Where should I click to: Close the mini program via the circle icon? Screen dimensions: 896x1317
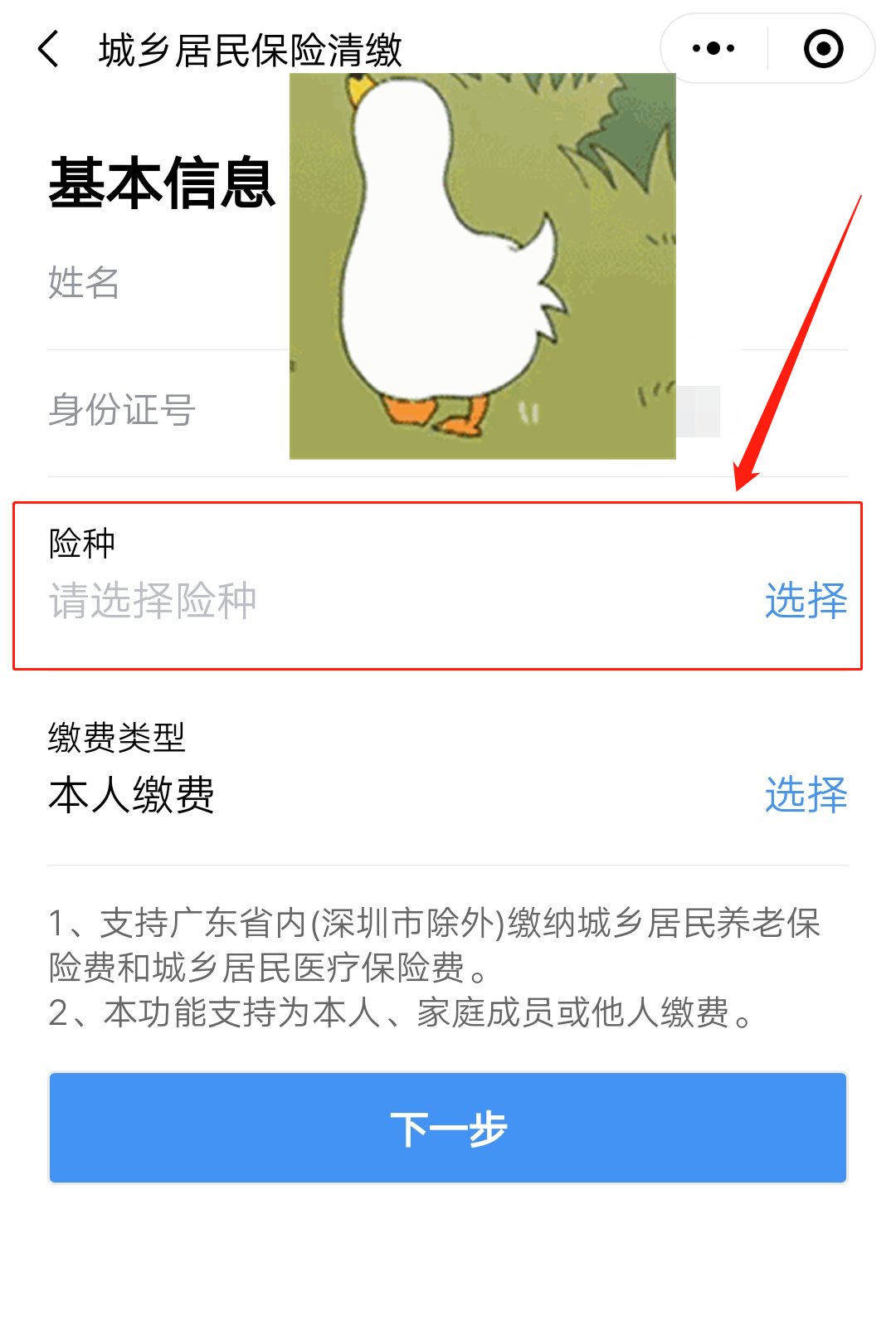[x=823, y=48]
